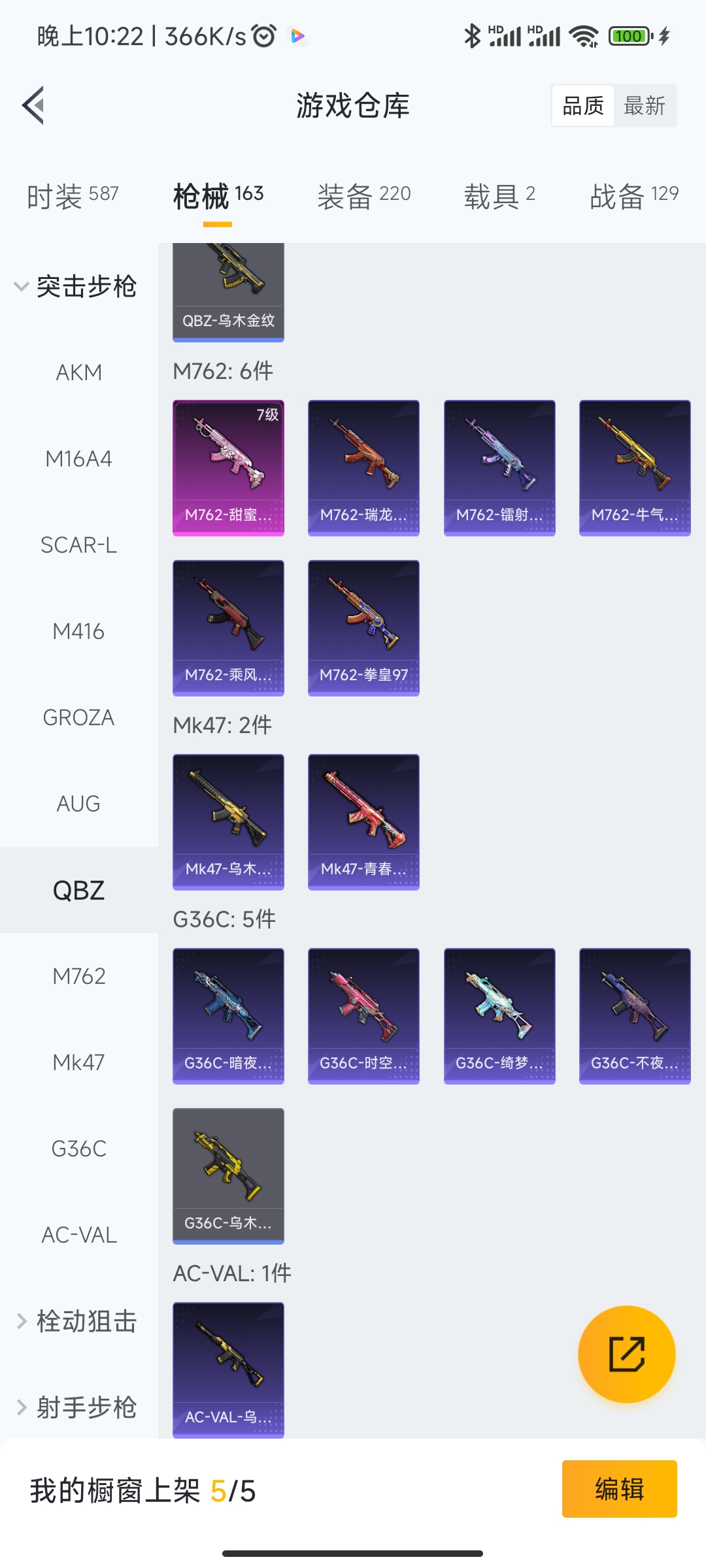The width and height of the screenshot is (706, 1568).
Task: Sort by 品质
Action: click(x=583, y=106)
